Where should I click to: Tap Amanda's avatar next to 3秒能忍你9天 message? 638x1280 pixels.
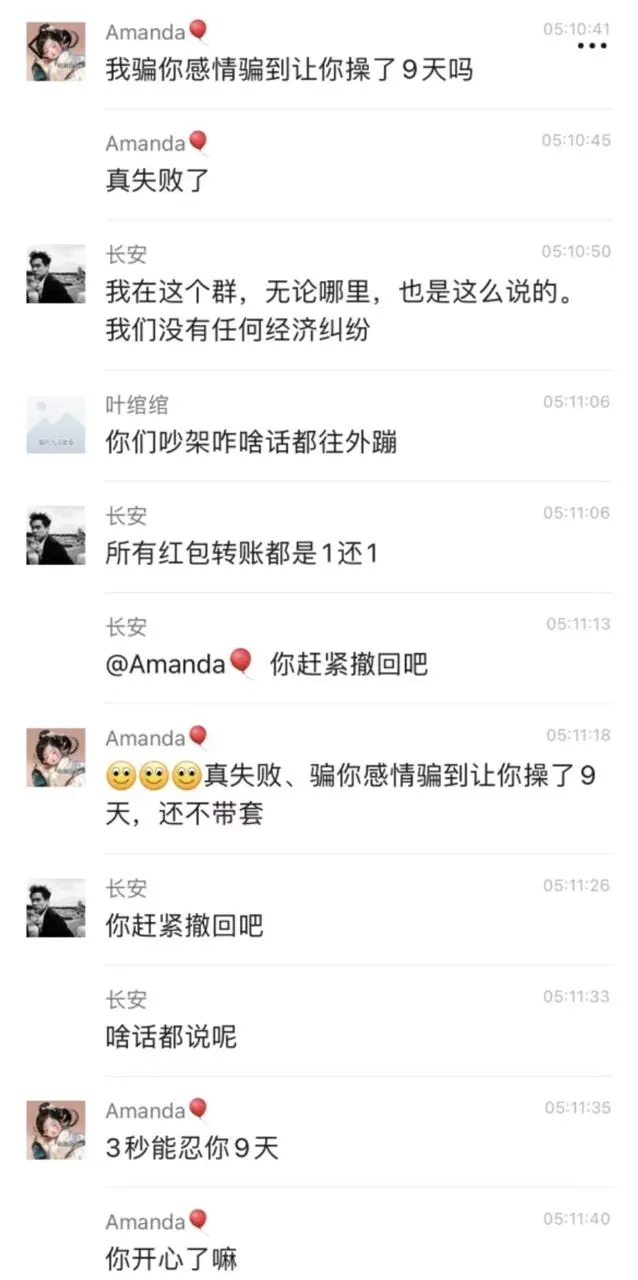point(56,1130)
